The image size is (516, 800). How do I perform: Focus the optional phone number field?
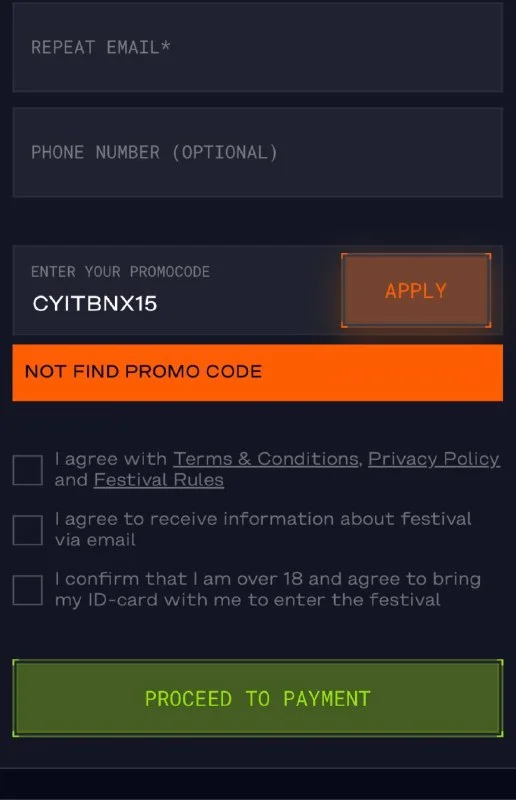[258, 152]
